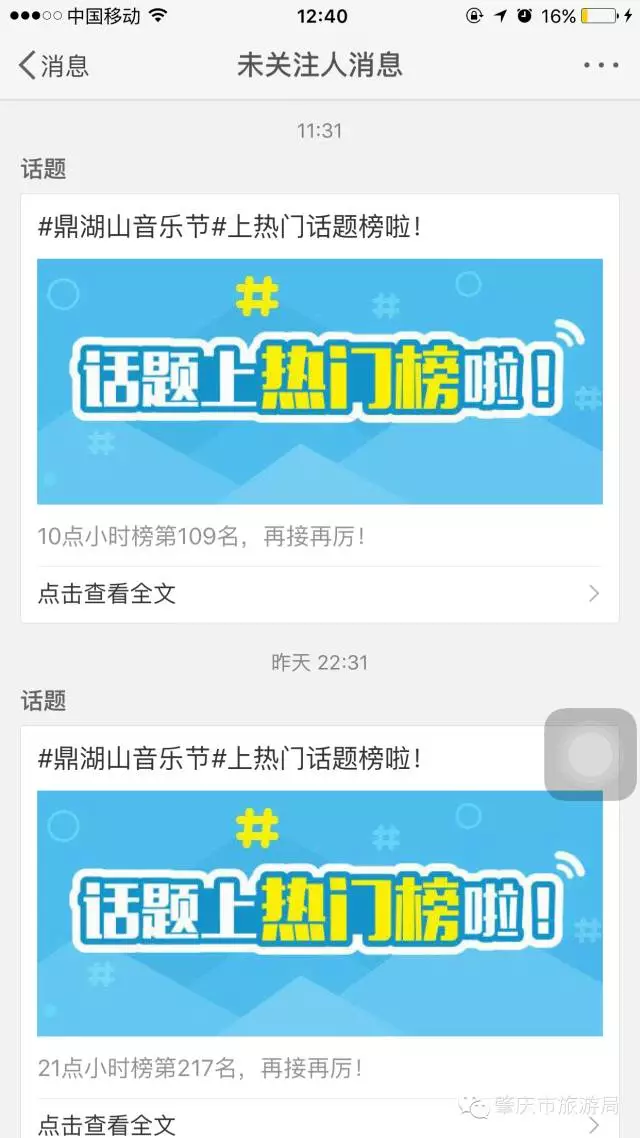Open the 昨天 22:31 topic banner image
The width and height of the screenshot is (640, 1138).
(x=319, y=912)
